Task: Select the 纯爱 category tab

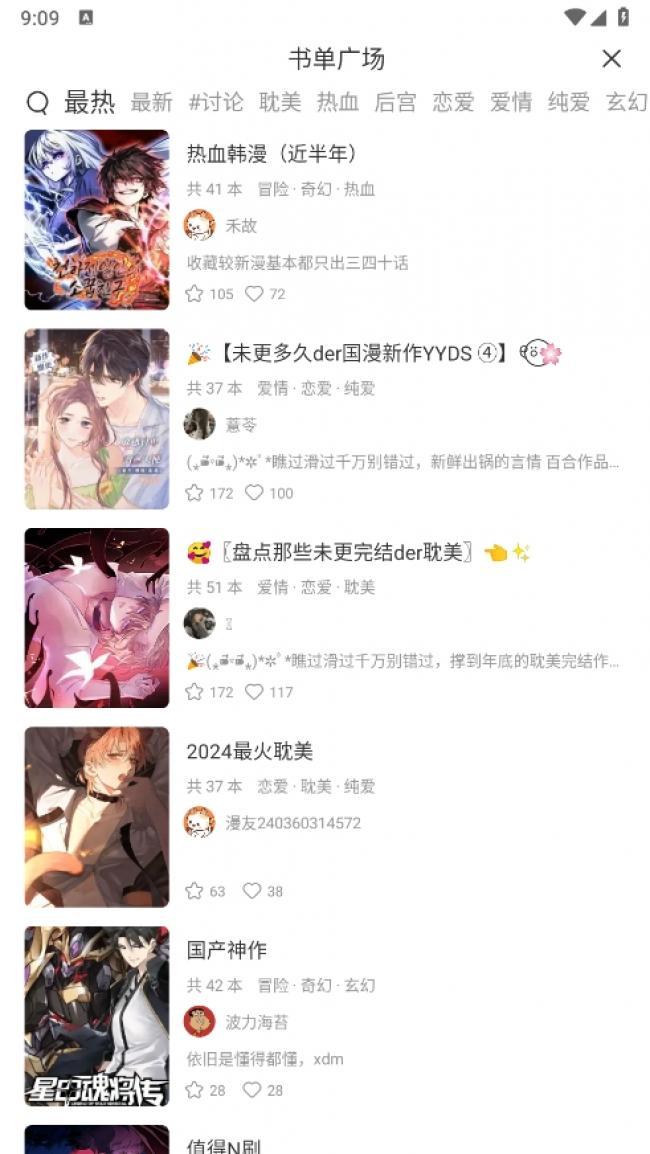Action: pyautogui.click(x=569, y=102)
